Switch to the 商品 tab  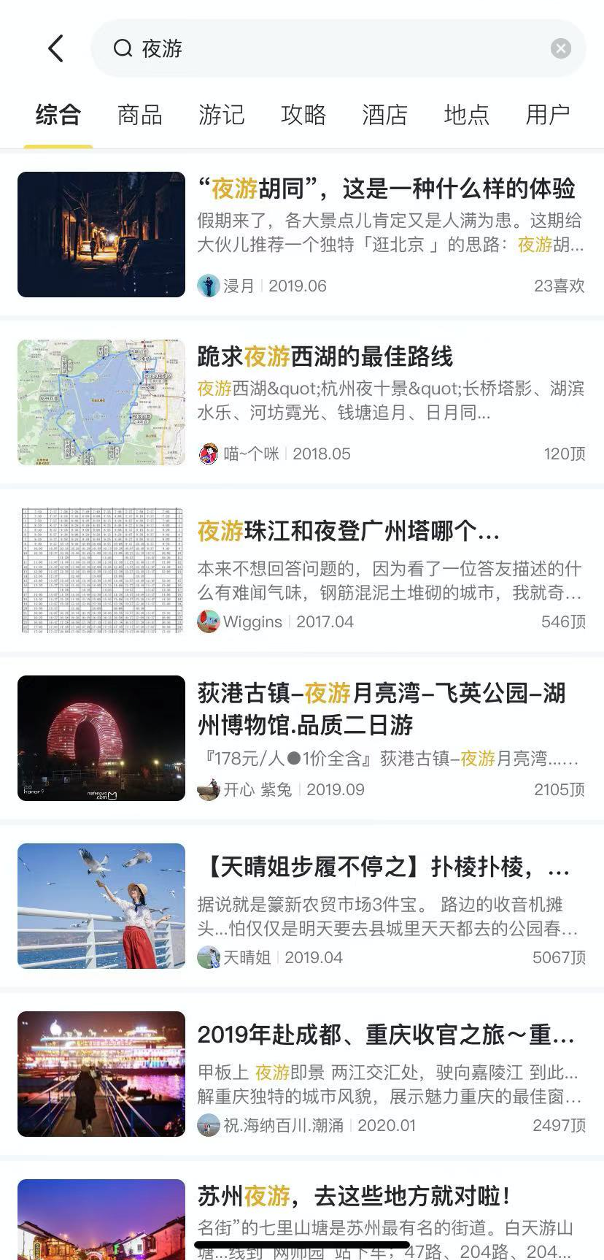(x=140, y=115)
